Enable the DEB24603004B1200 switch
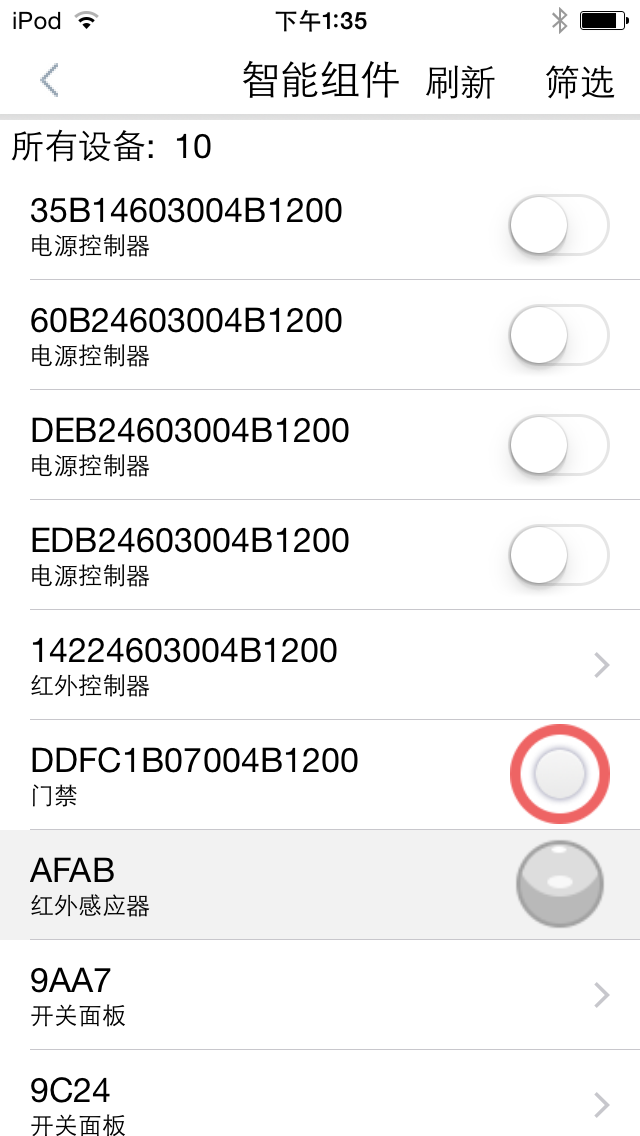Viewport: 640px width, 1136px height. coord(559,445)
